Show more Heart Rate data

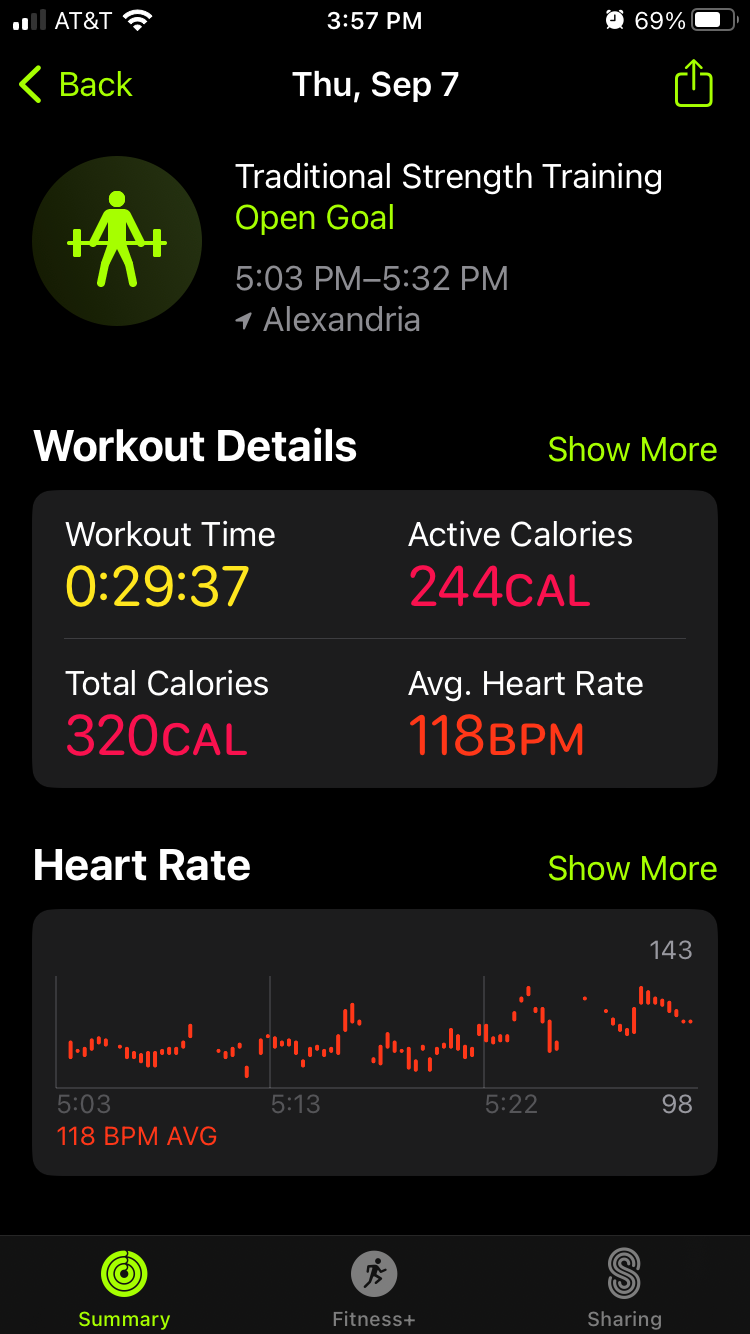pyautogui.click(x=632, y=868)
